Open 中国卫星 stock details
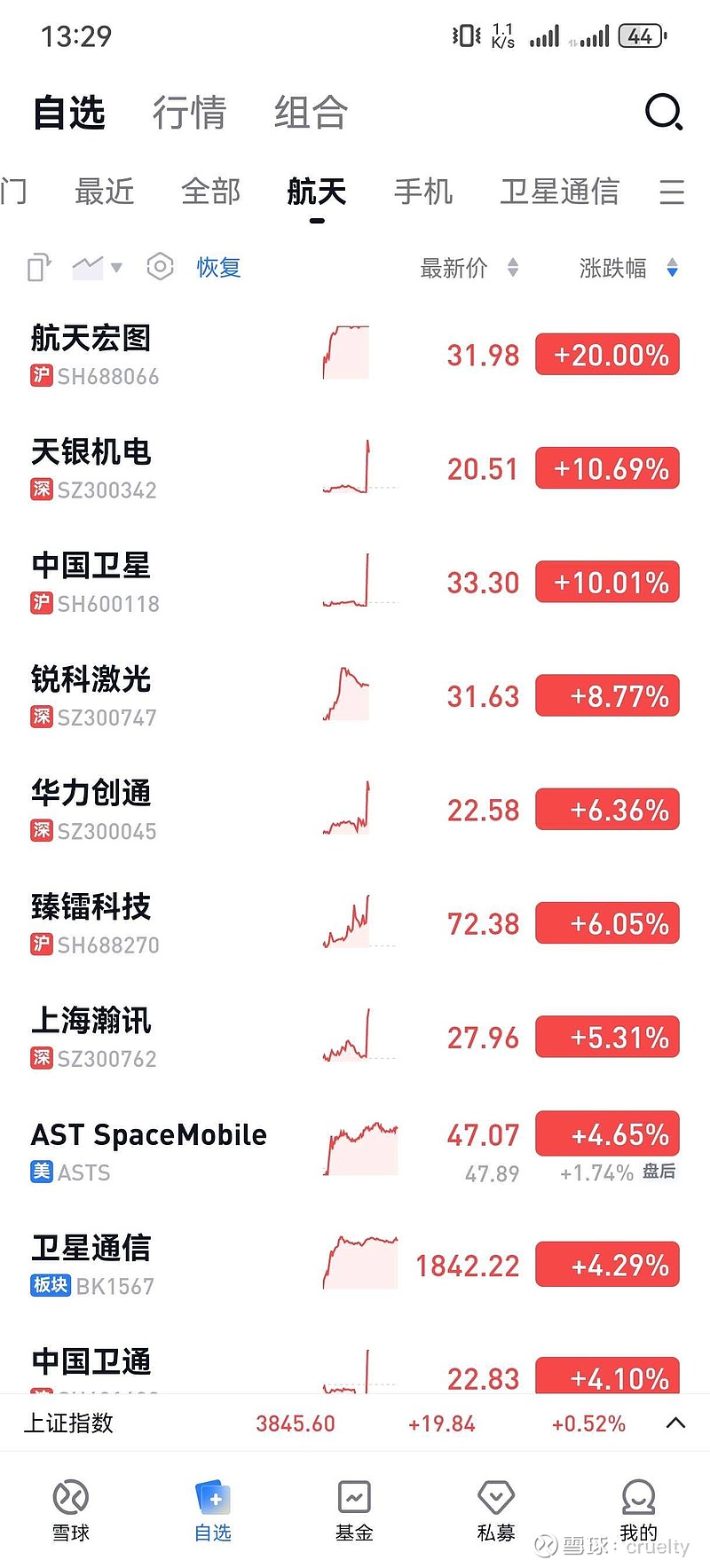 [355, 583]
